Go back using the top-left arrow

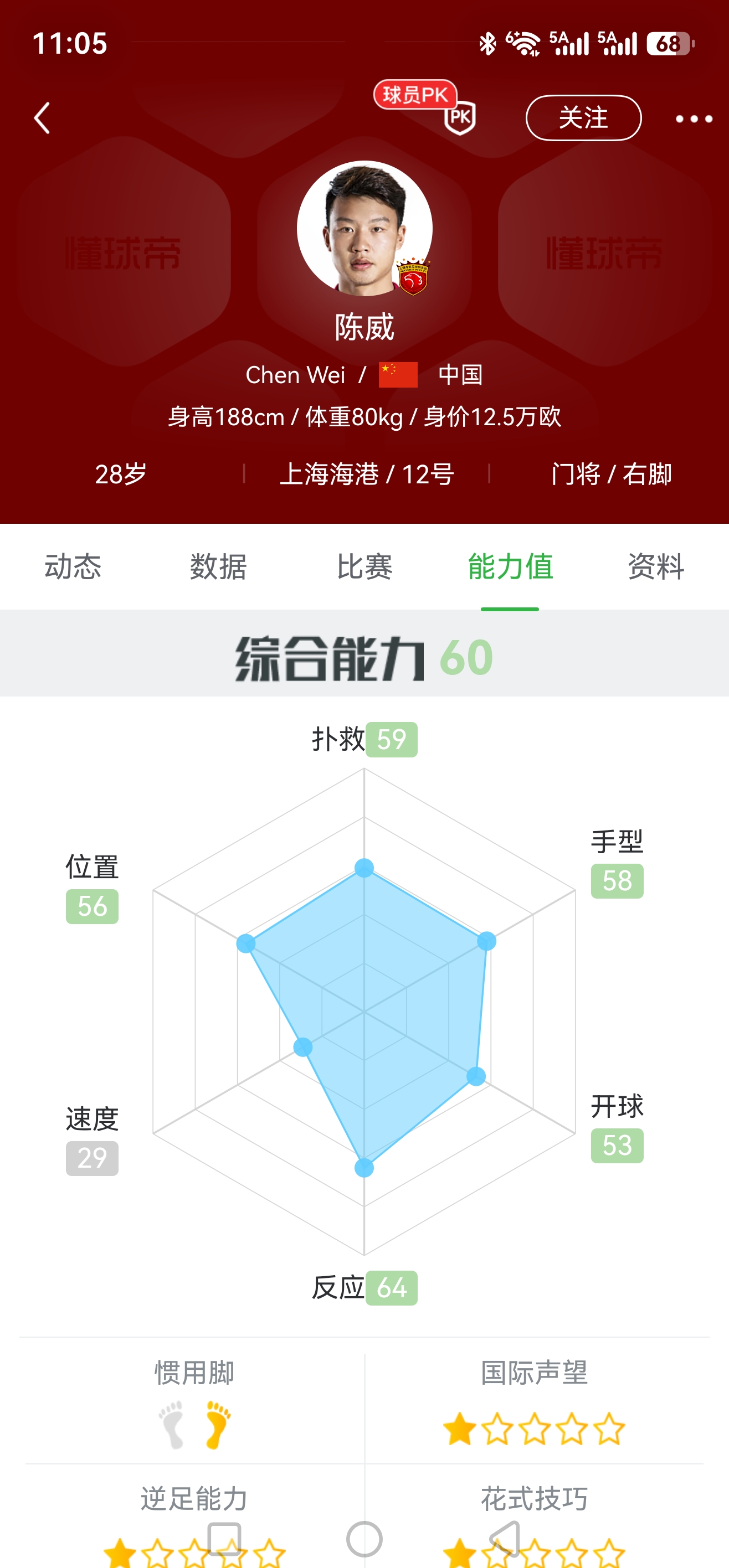(x=42, y=117)
